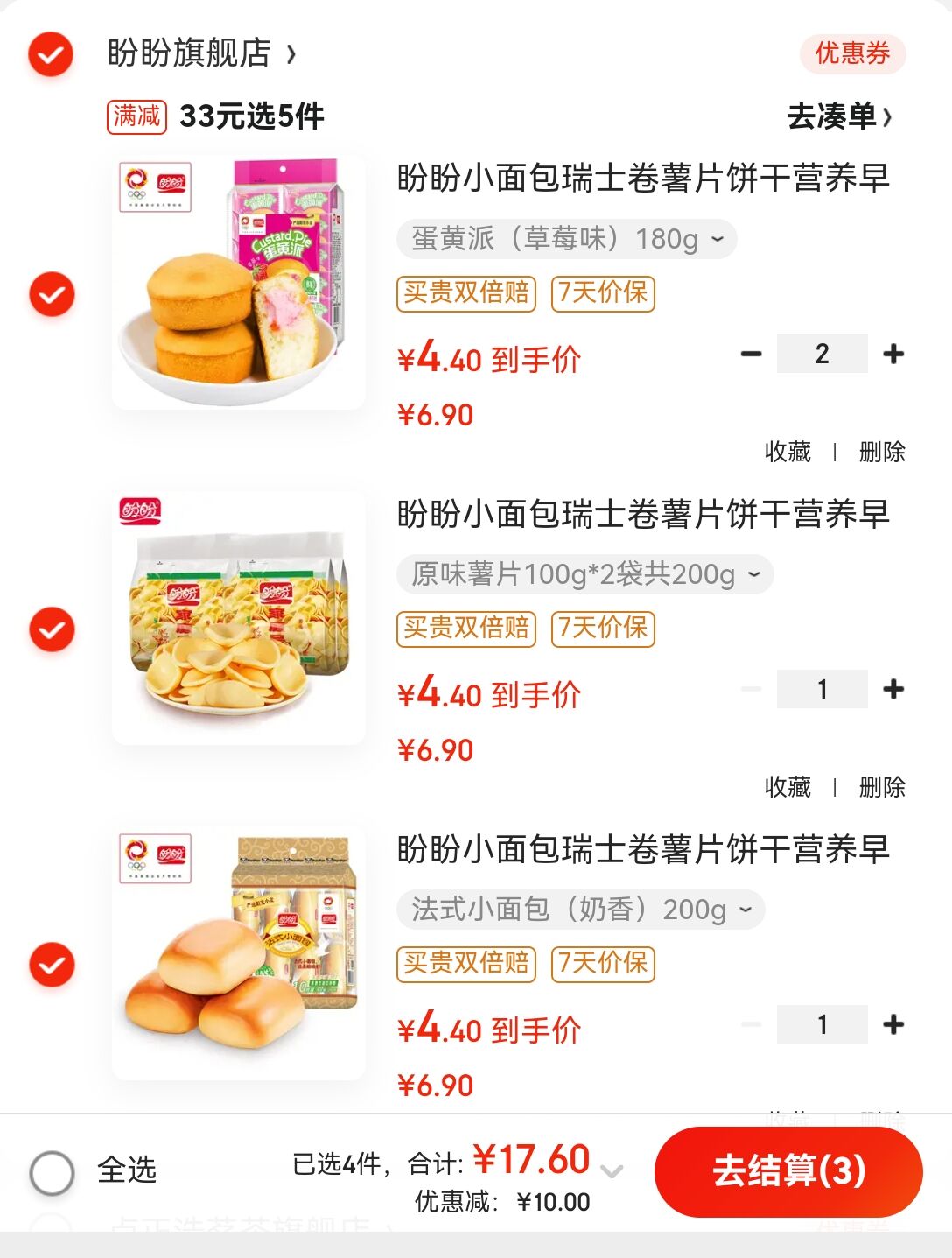Change the 原味薯片100g*2袋 variant

tap(584, 574)
